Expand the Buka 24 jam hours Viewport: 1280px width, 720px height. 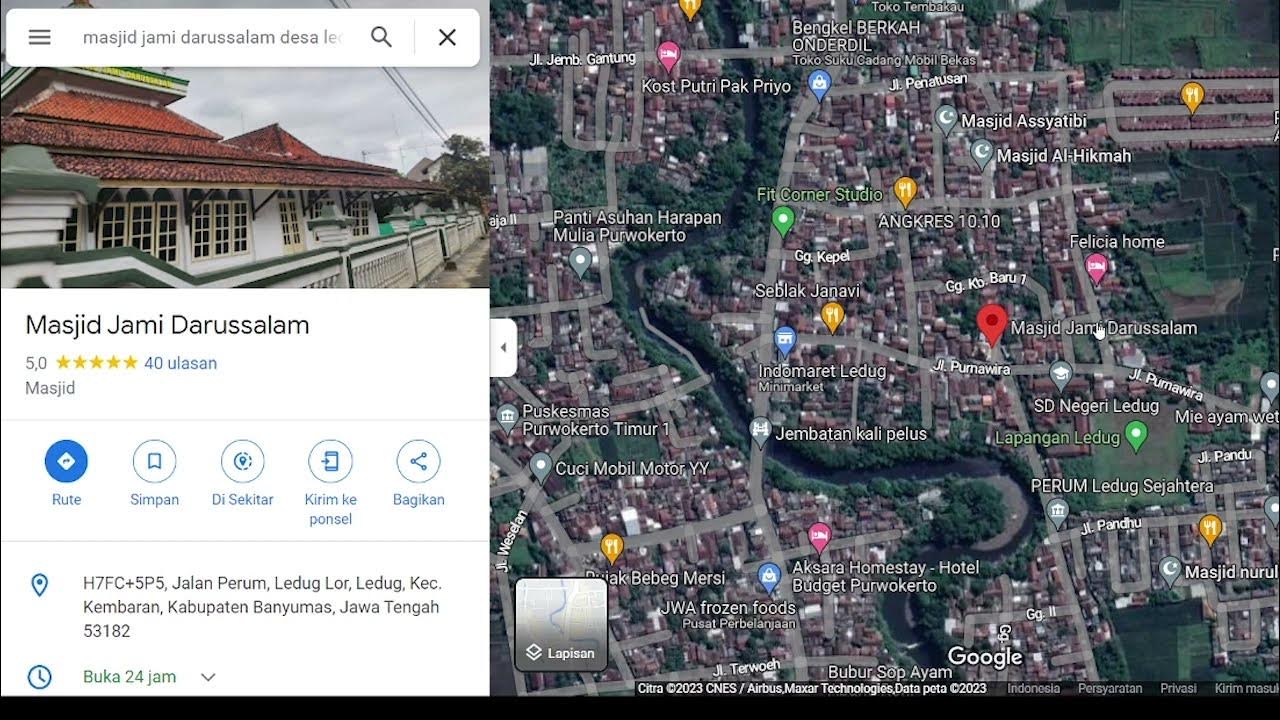(x=208, y=677)
